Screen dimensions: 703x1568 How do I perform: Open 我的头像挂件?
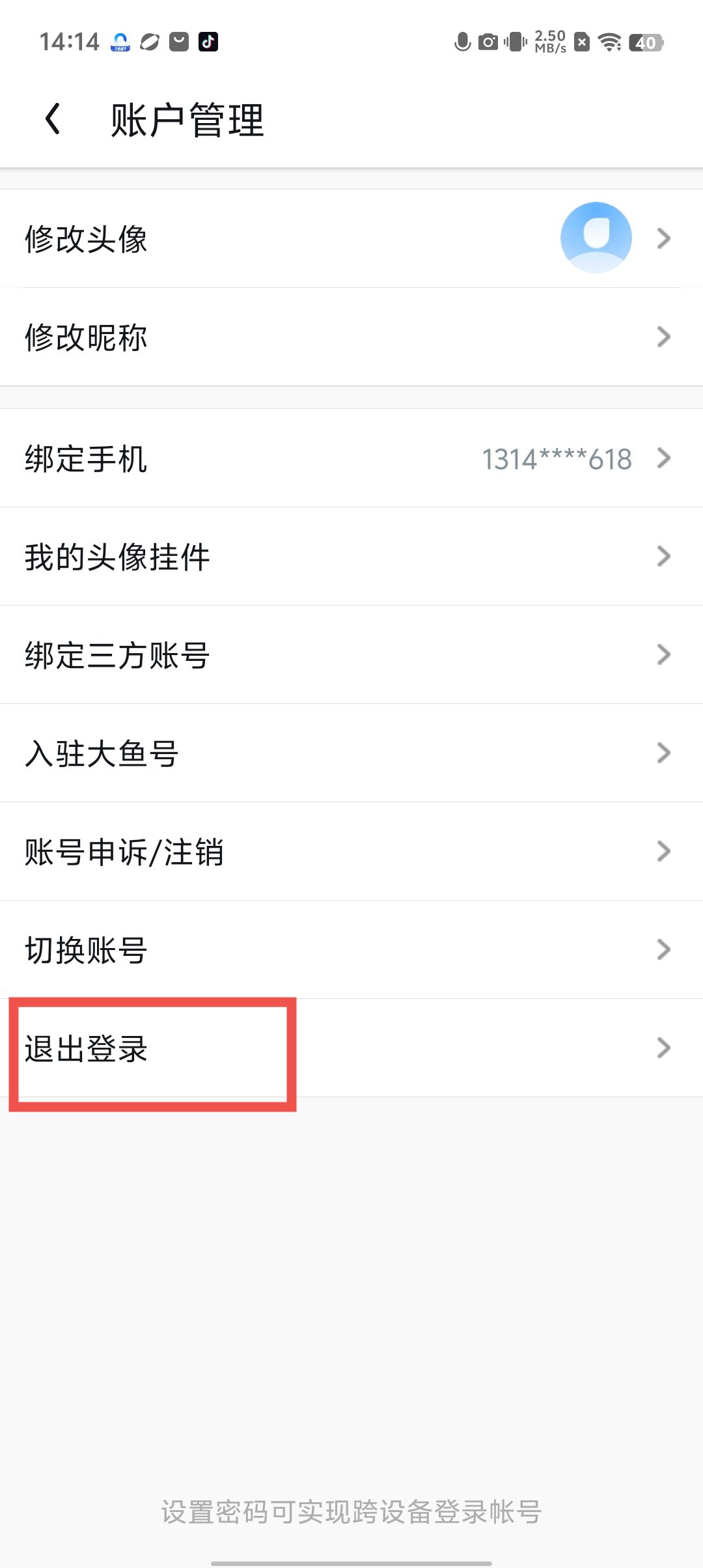[x=351, y=557]
